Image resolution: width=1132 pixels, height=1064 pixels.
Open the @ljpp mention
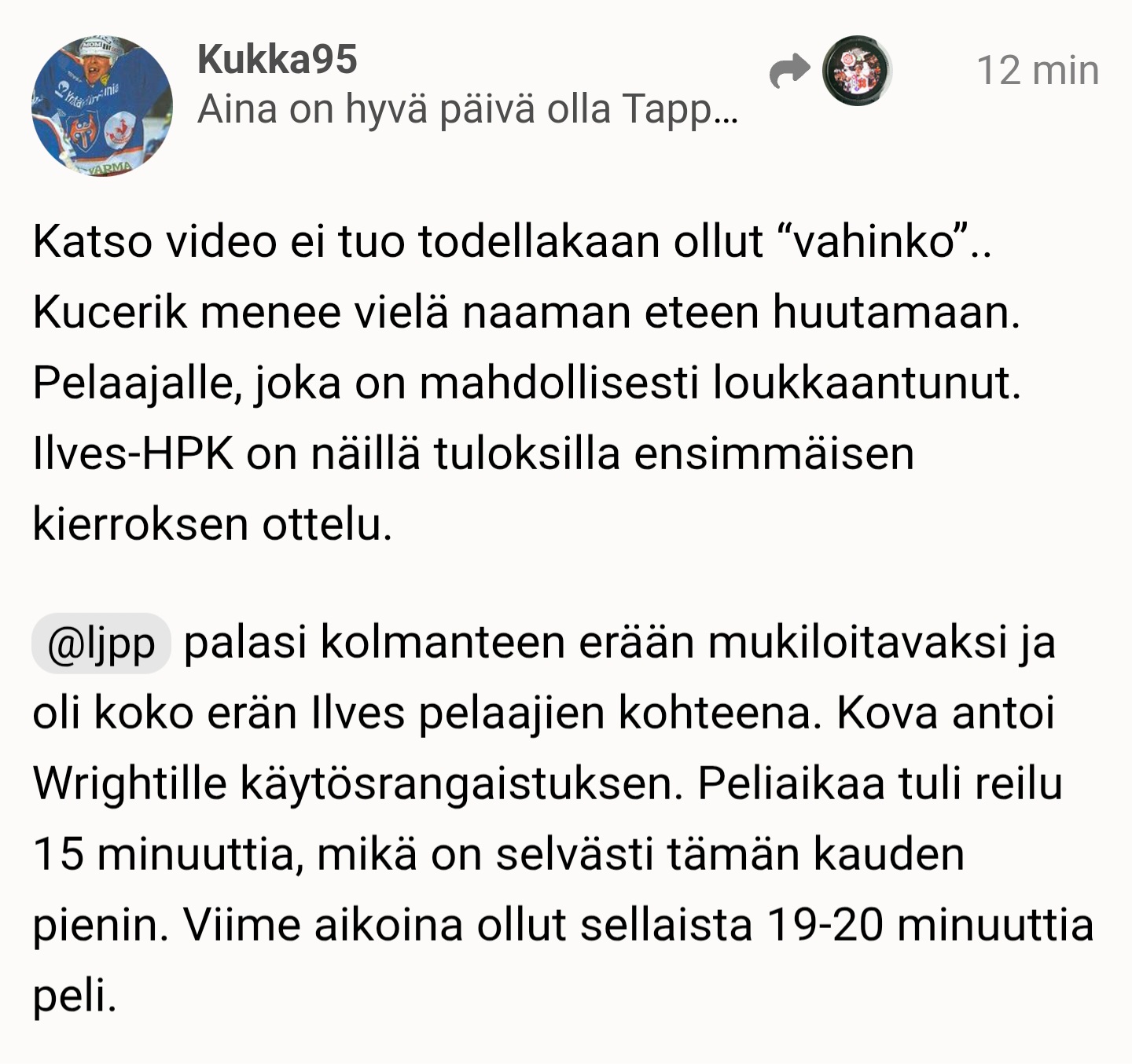pyautogui.click(x=101, y=644)
